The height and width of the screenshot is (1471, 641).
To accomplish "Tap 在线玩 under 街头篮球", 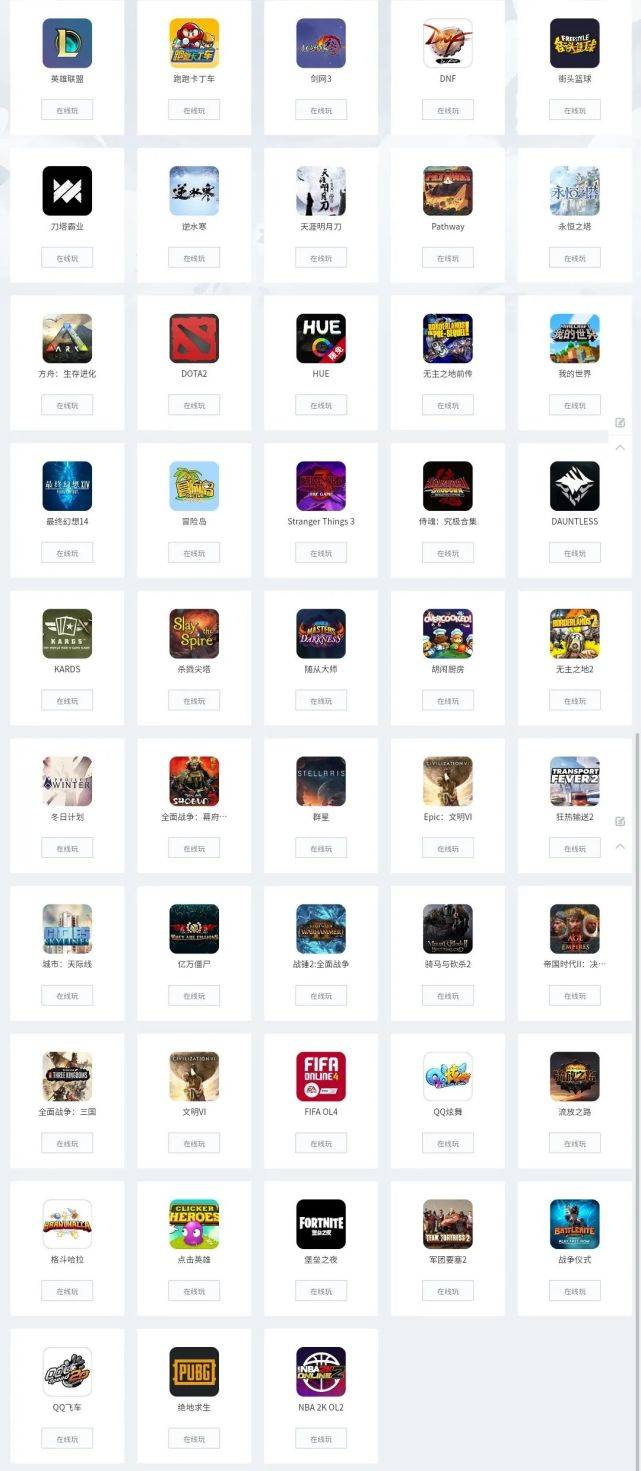I will (x=575, y=110).
